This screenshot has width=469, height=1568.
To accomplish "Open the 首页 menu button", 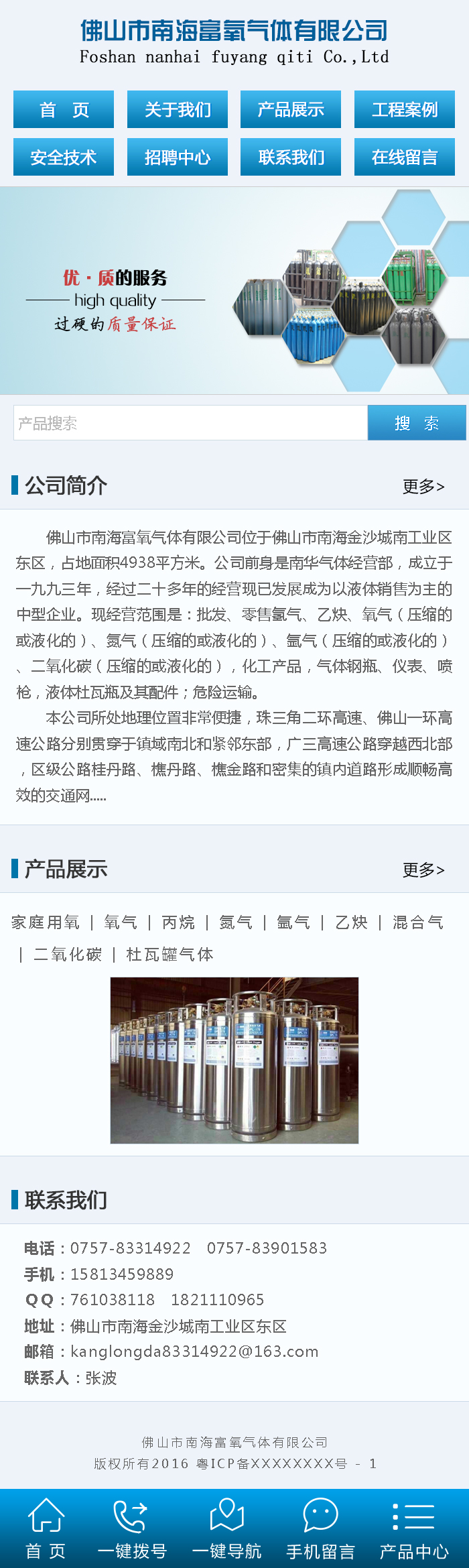I will 64,109.
